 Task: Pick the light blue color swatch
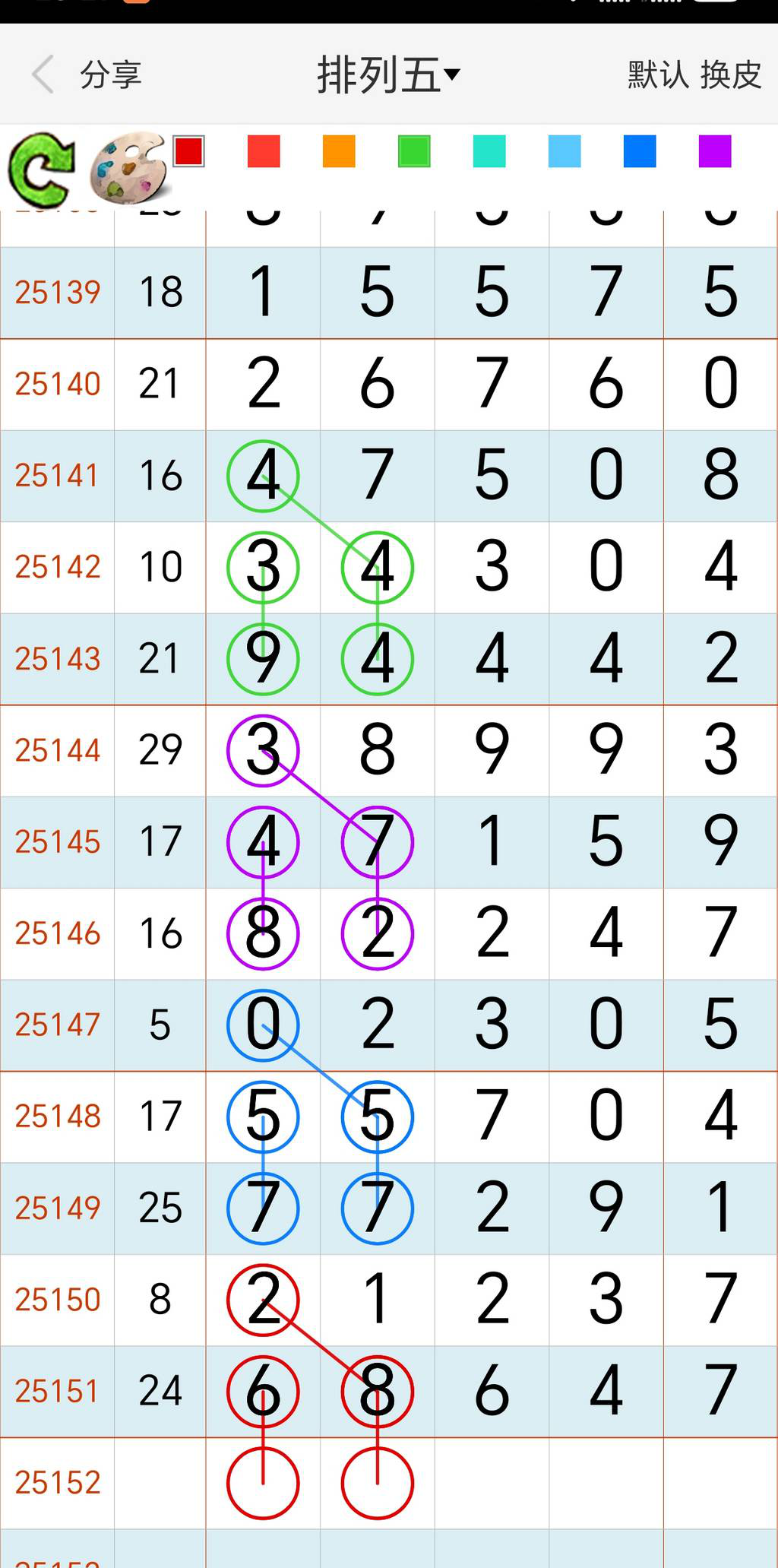pyautogui.click(x=565, y=151)
